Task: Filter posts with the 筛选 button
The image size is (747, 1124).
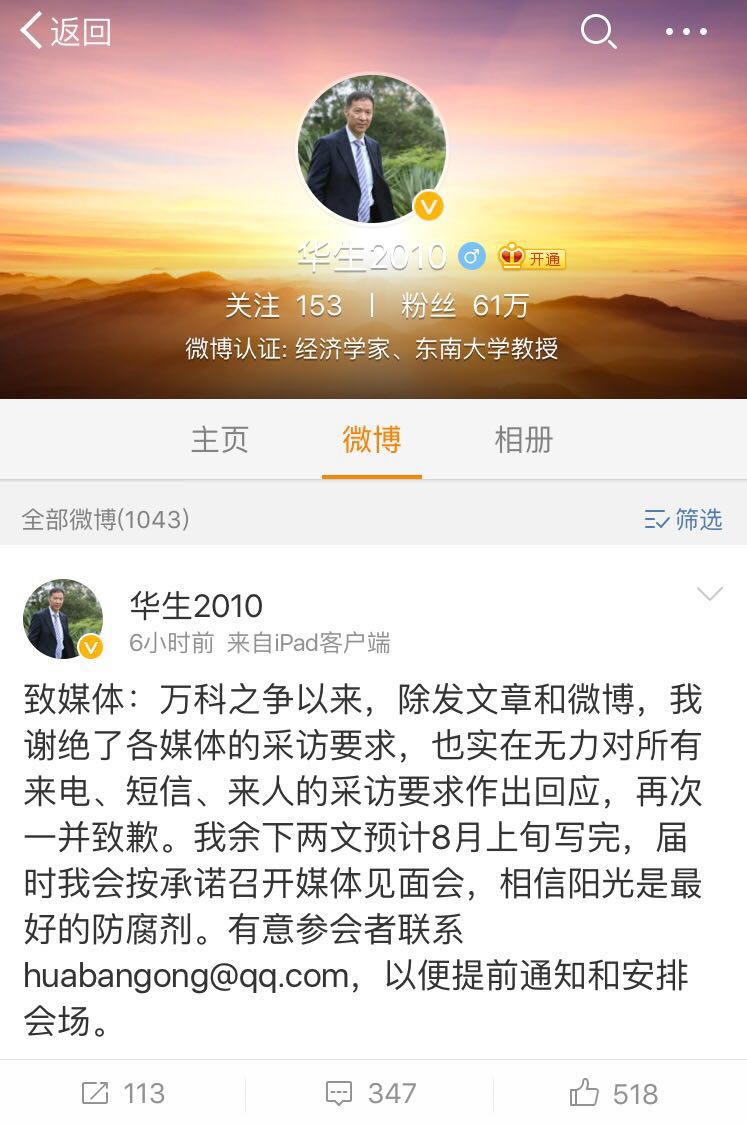Action: [x=684, y=519]
